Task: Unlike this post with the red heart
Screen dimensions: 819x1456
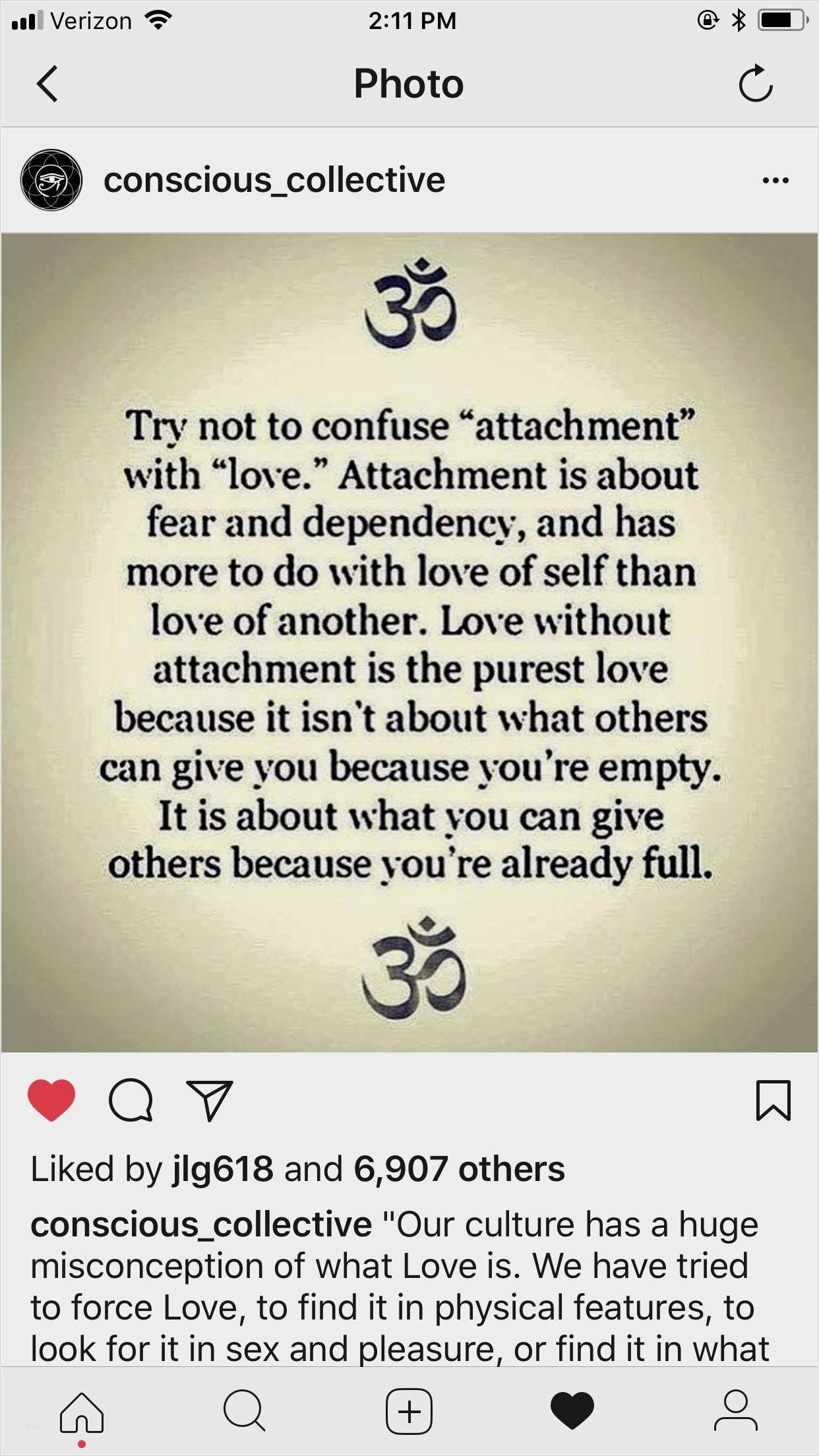Action: click(51, 1100)
